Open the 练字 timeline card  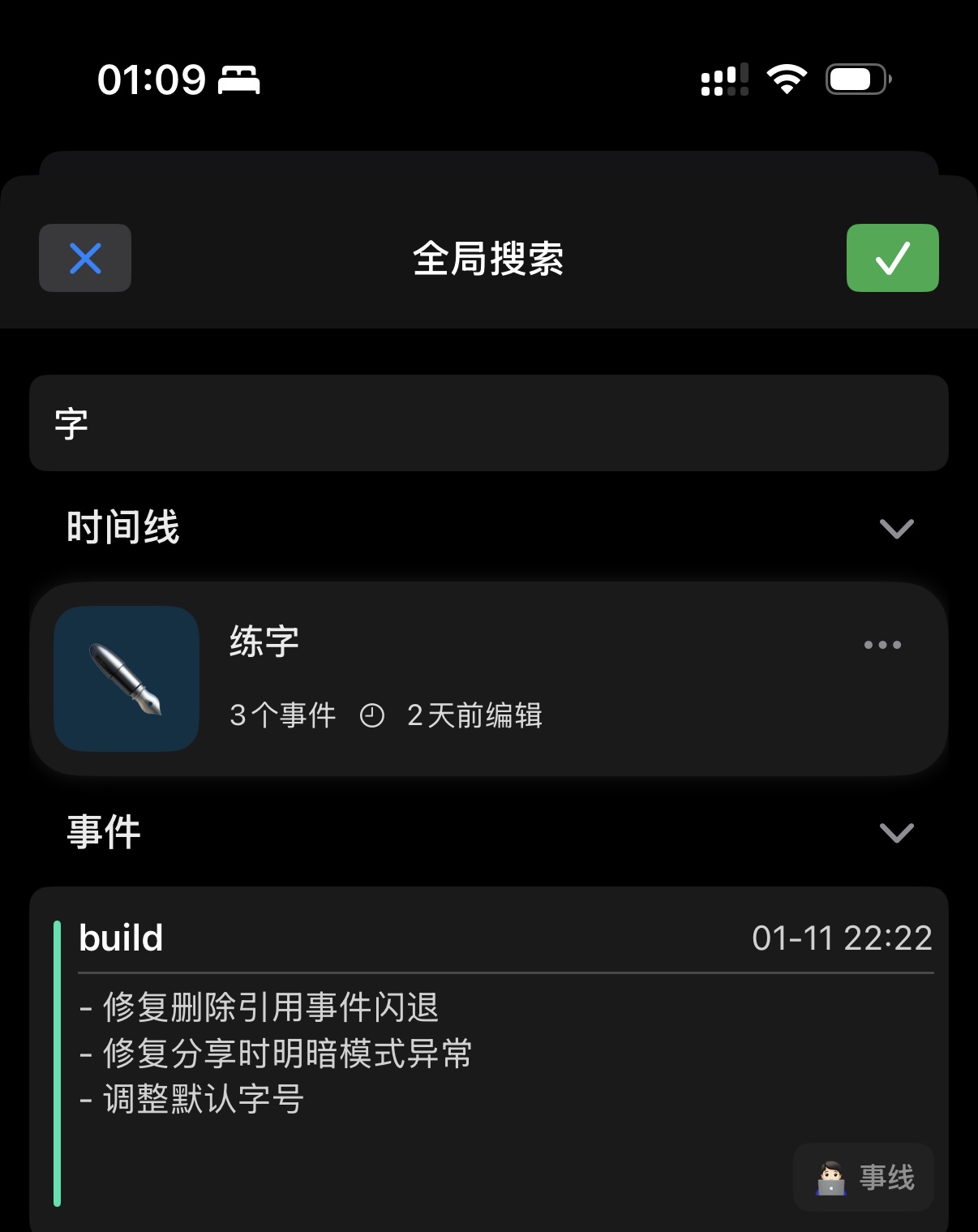point(487,678)
